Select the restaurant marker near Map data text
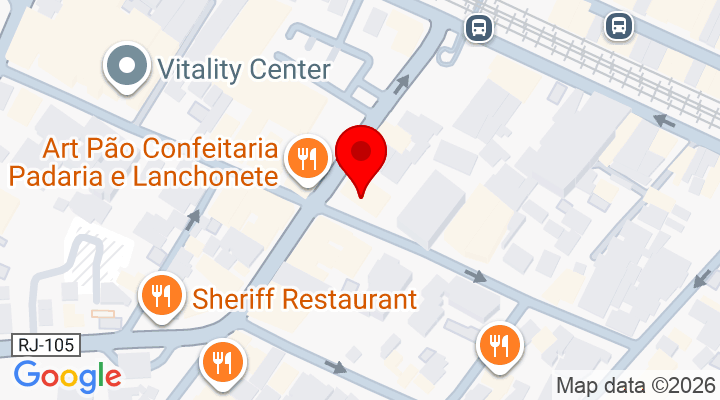 (x=498, y=345)
